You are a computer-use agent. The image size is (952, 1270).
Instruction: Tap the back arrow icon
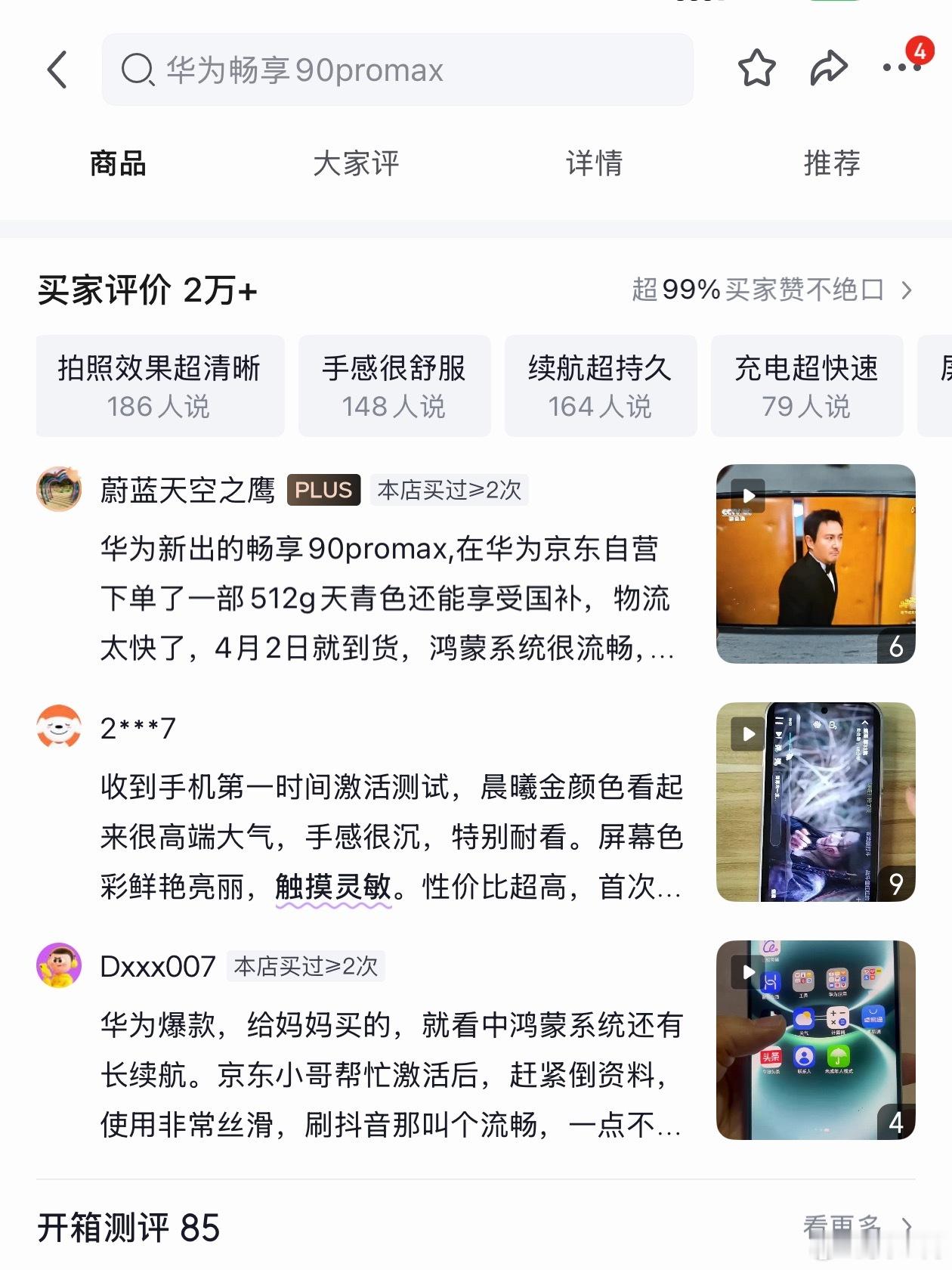click(x=57, y=69)
